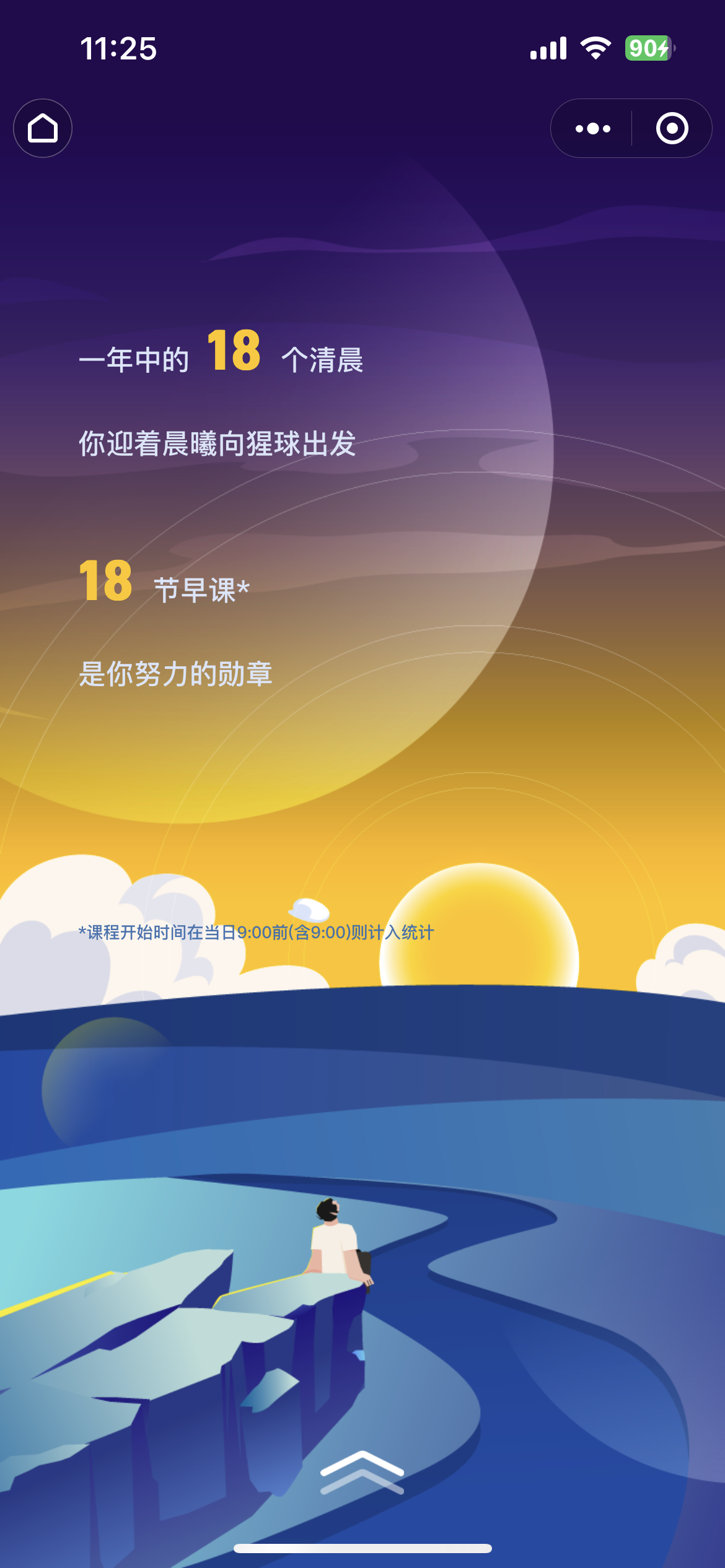Go to the mini program home page
725x1568 pixels.
pyautogui.click(x=43, y=128)
